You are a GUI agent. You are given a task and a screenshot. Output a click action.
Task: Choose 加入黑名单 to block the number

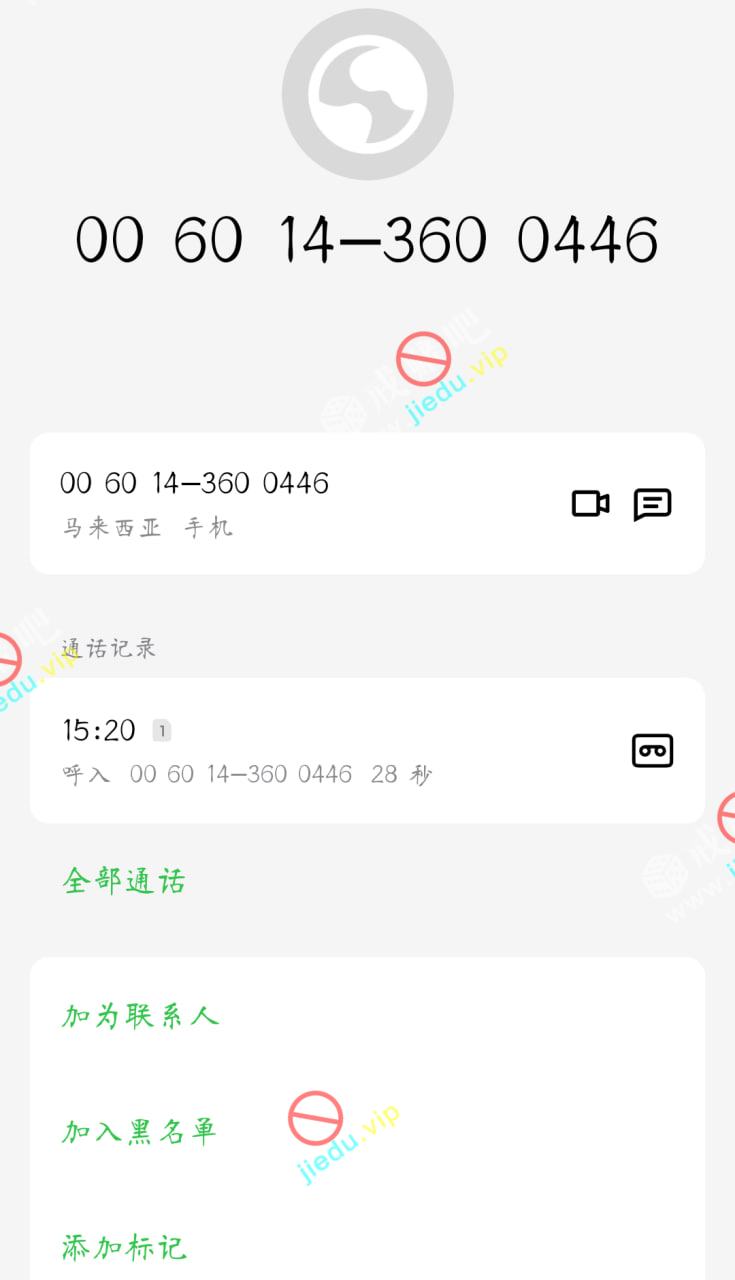(x=139, y=1131)
